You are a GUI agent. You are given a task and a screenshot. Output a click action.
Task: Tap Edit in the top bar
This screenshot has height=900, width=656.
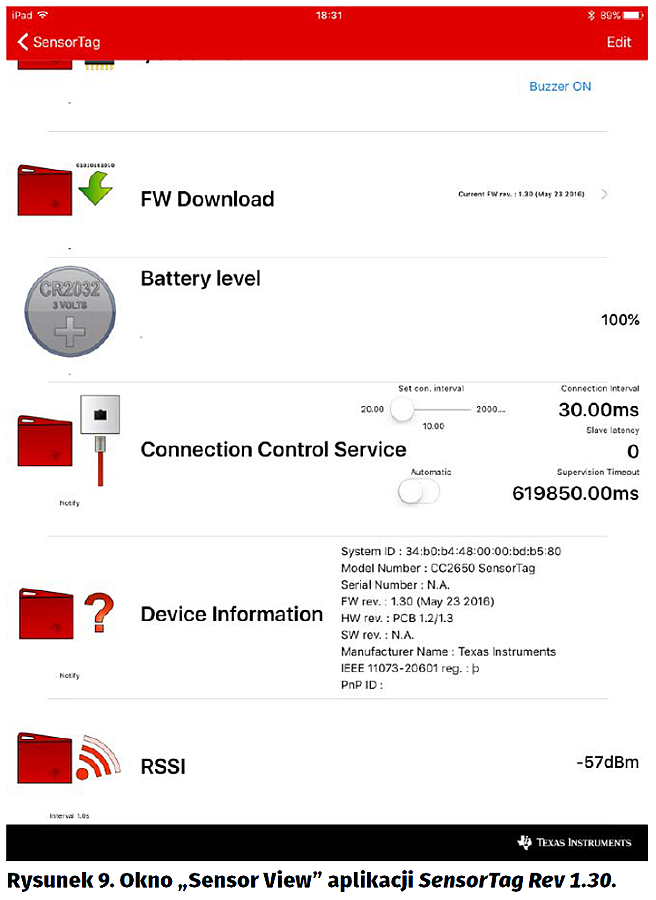[618, 42]
